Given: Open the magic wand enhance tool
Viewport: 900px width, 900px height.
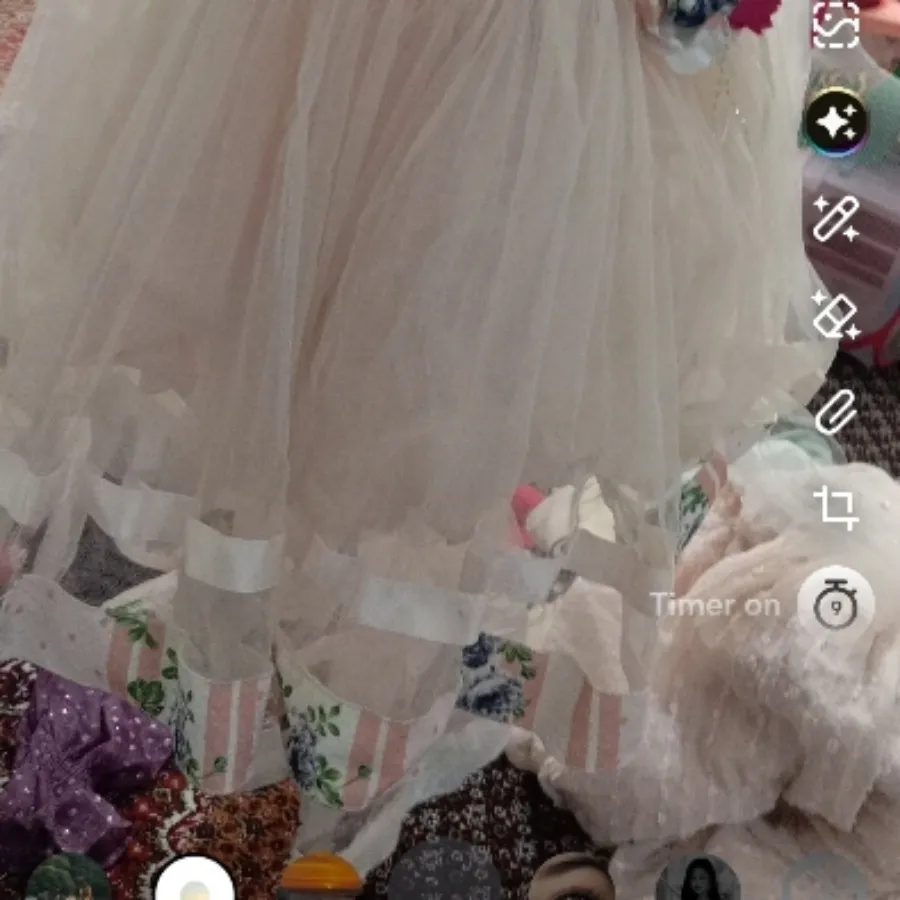Looking at the screenshot, I should tap(835, 219).
